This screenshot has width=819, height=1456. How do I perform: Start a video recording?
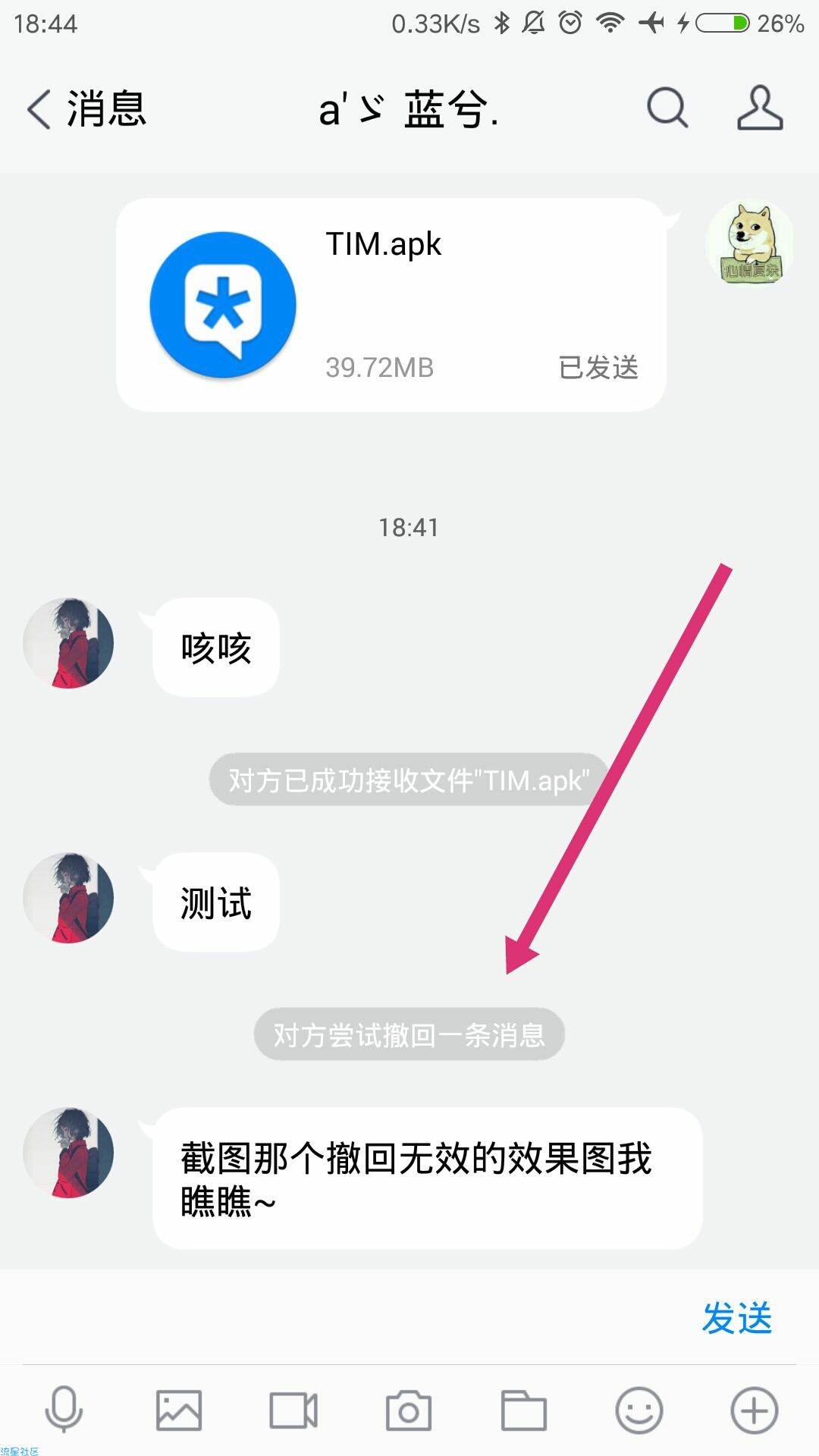point(293,1410)
